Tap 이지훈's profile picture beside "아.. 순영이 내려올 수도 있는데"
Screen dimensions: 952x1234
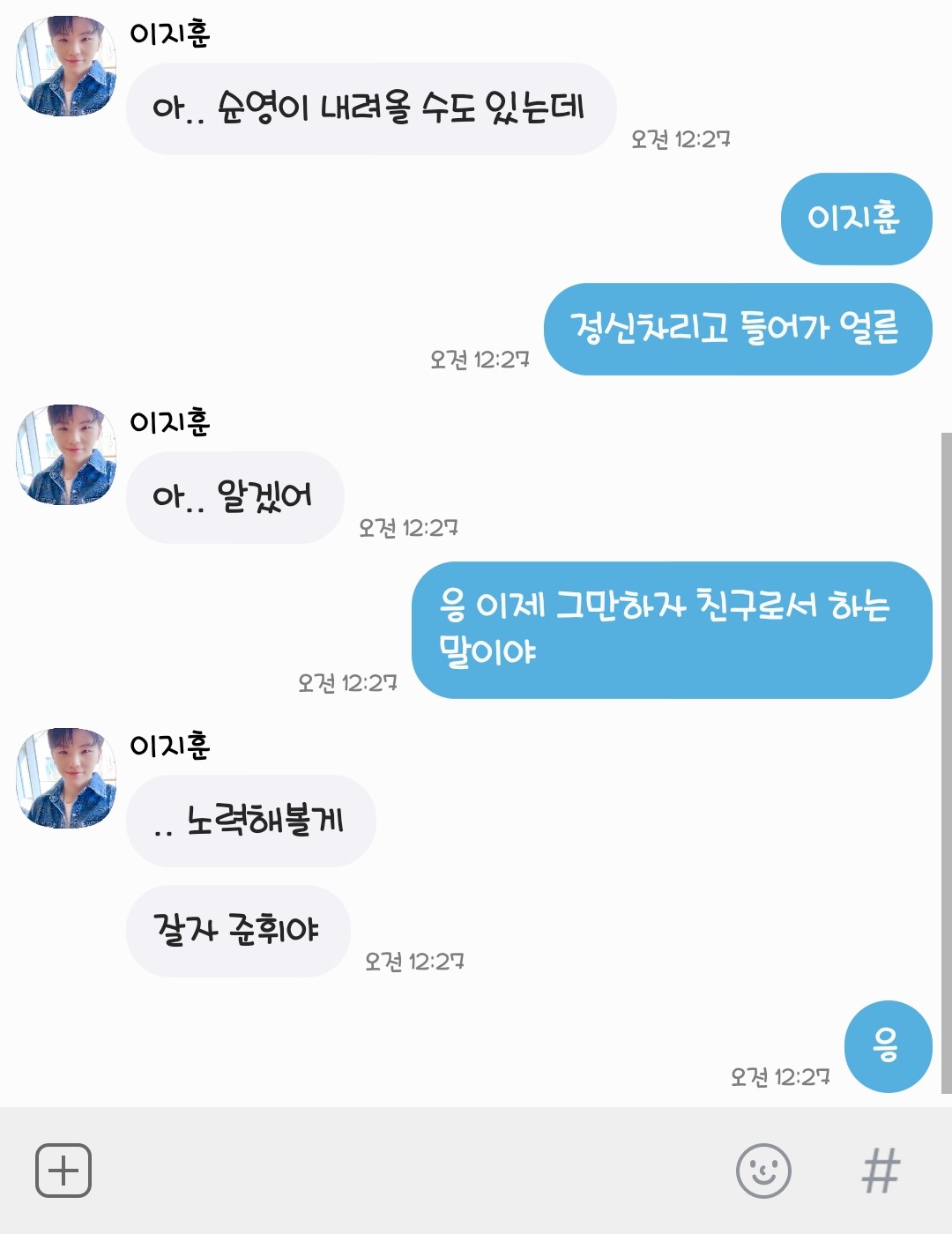[67, 66]
